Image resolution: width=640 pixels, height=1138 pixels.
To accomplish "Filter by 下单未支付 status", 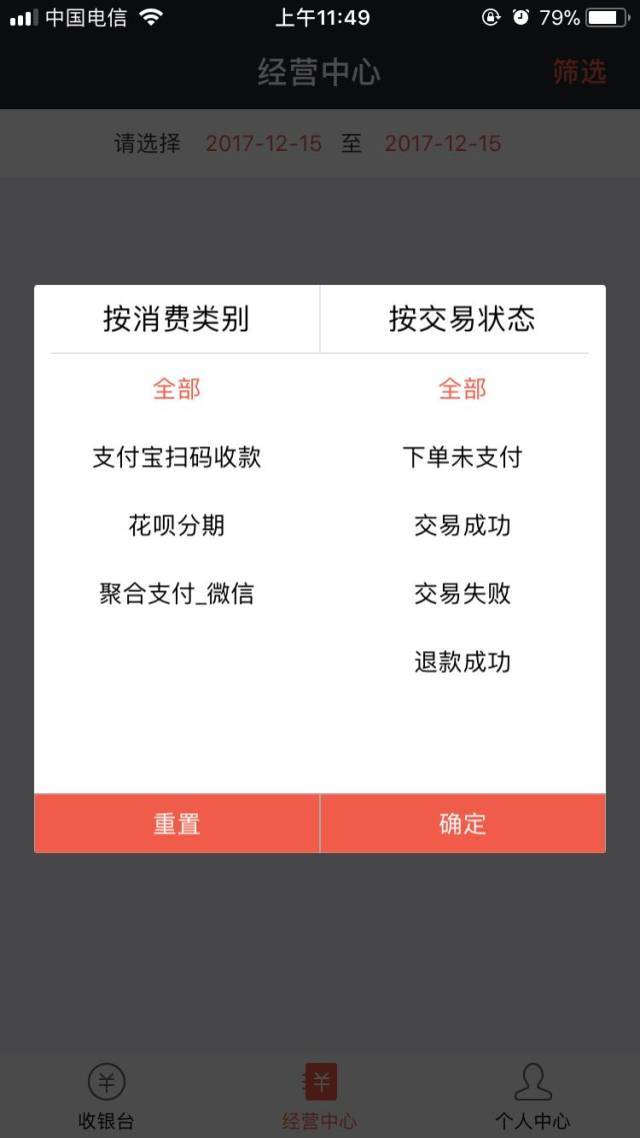I will click(462, 457).
